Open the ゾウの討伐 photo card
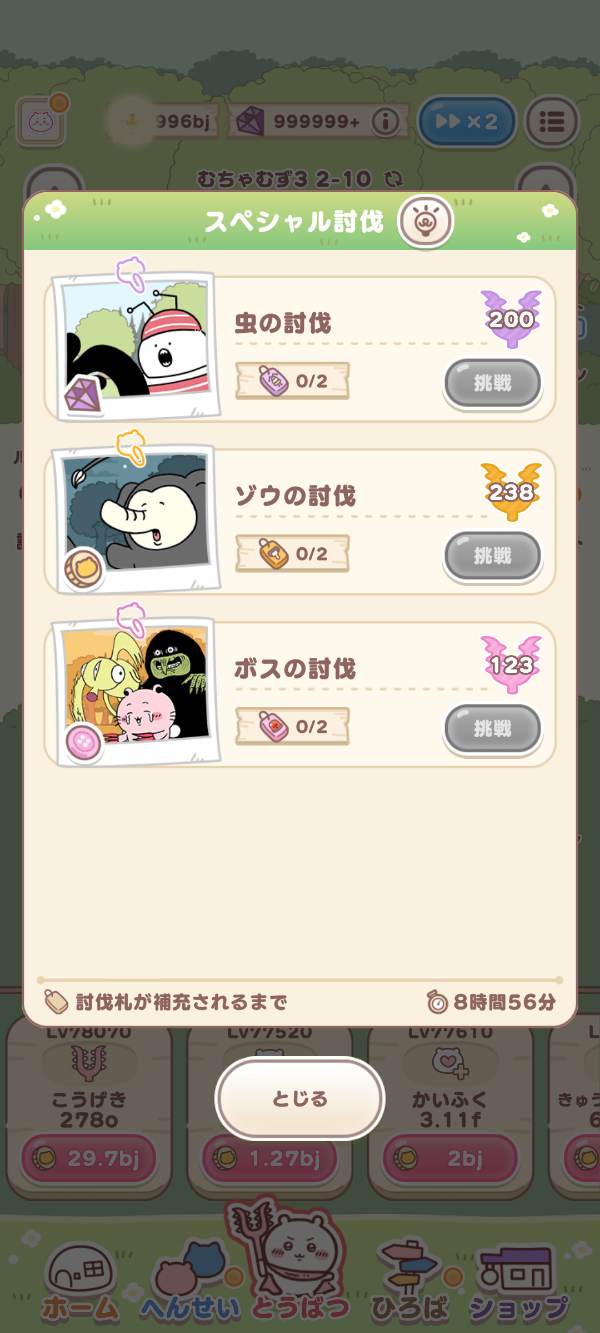This screenshot has width=600, height=1333. click(137, 516)
